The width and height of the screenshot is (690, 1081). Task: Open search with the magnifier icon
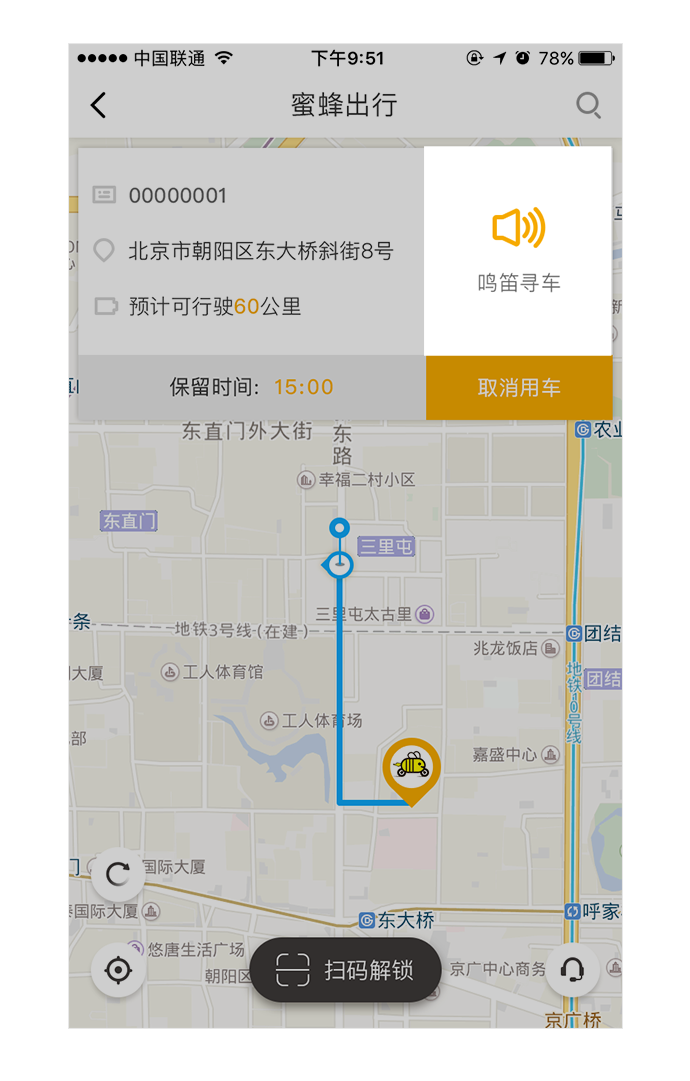coord(588,105)
